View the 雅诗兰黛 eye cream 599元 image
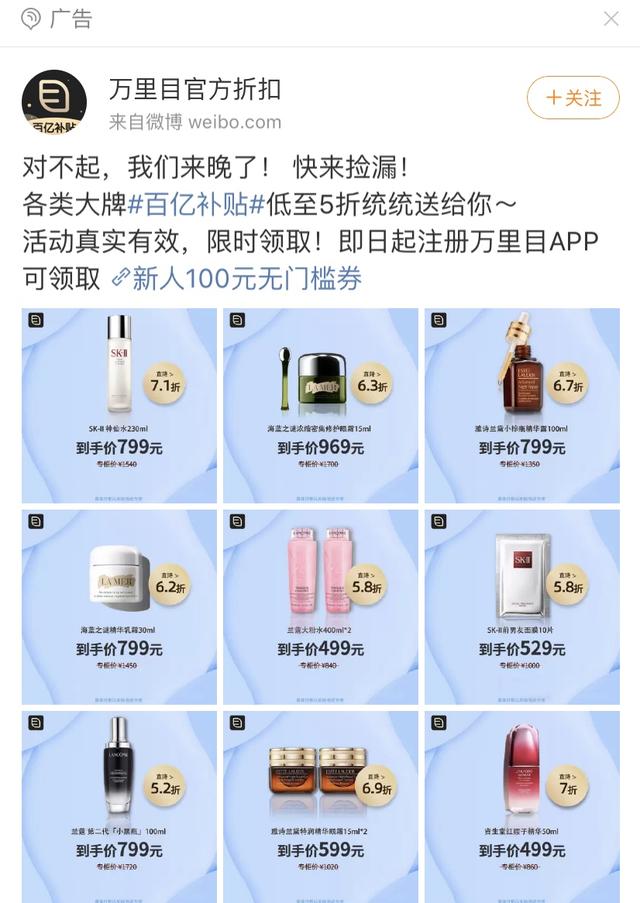Viewport: 640px width, 903px height. (x=320, y=806)
